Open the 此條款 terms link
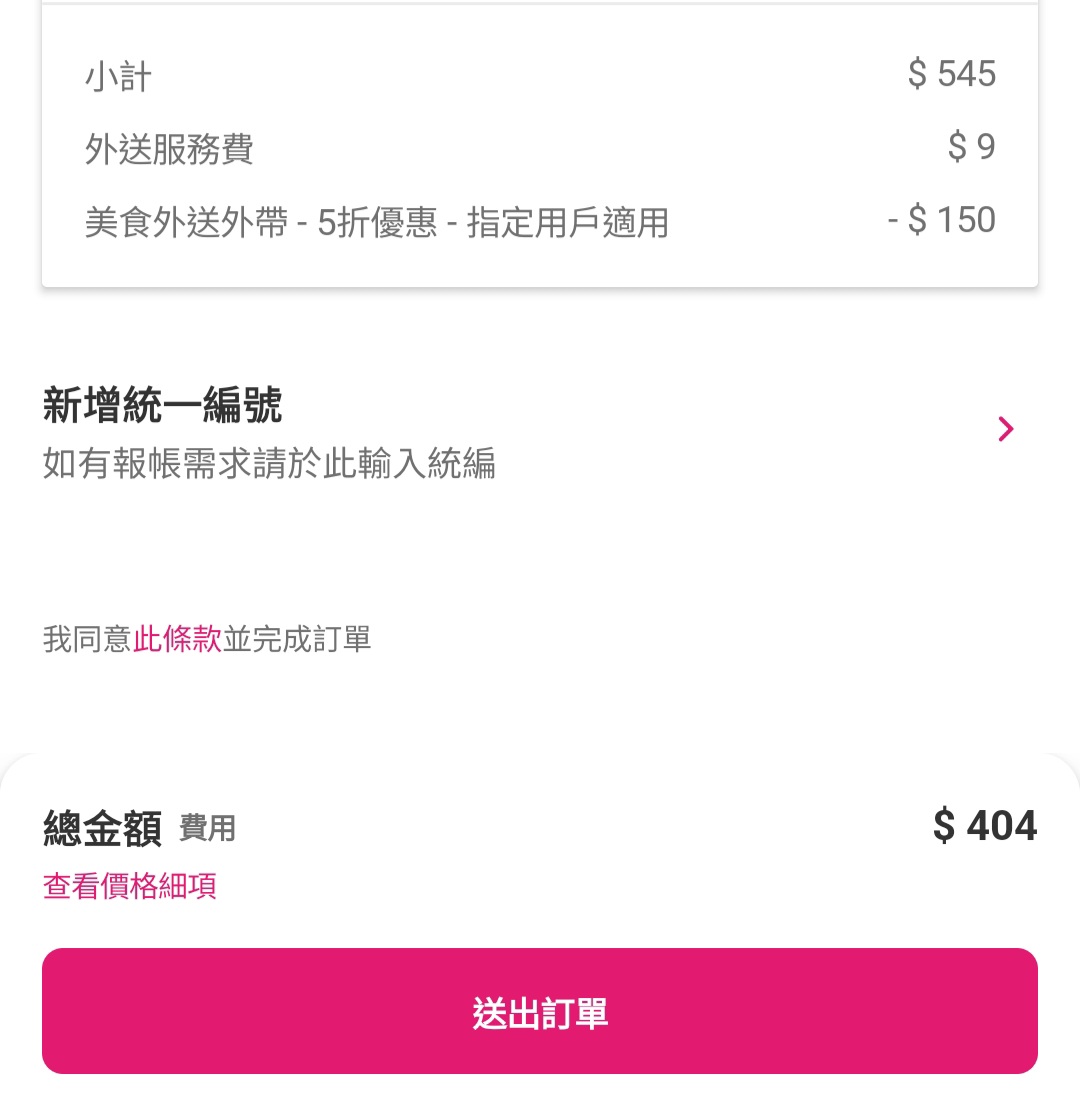1080x1116 pixels. click(x=177, y=639)
